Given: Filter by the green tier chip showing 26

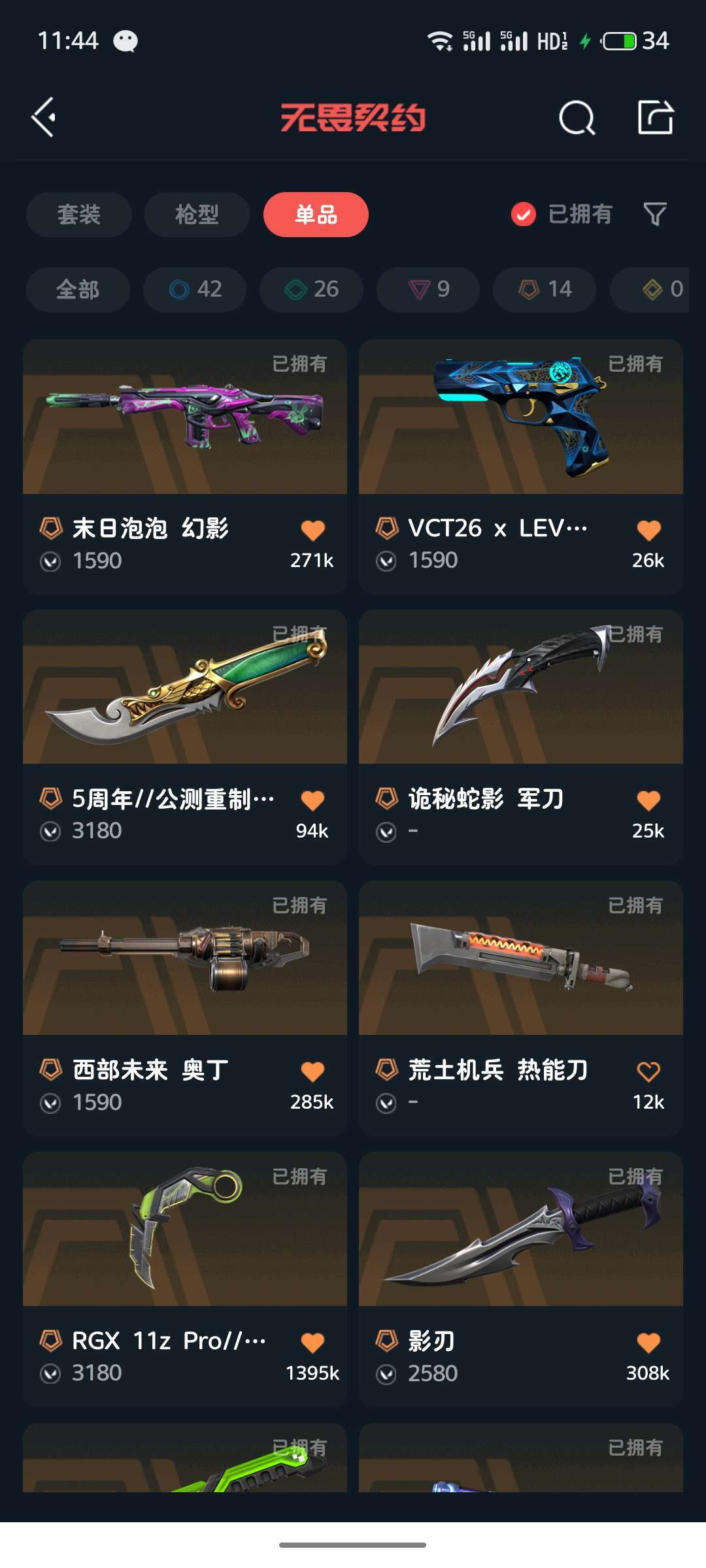Looking at the screenshot, I should point(311,289).
